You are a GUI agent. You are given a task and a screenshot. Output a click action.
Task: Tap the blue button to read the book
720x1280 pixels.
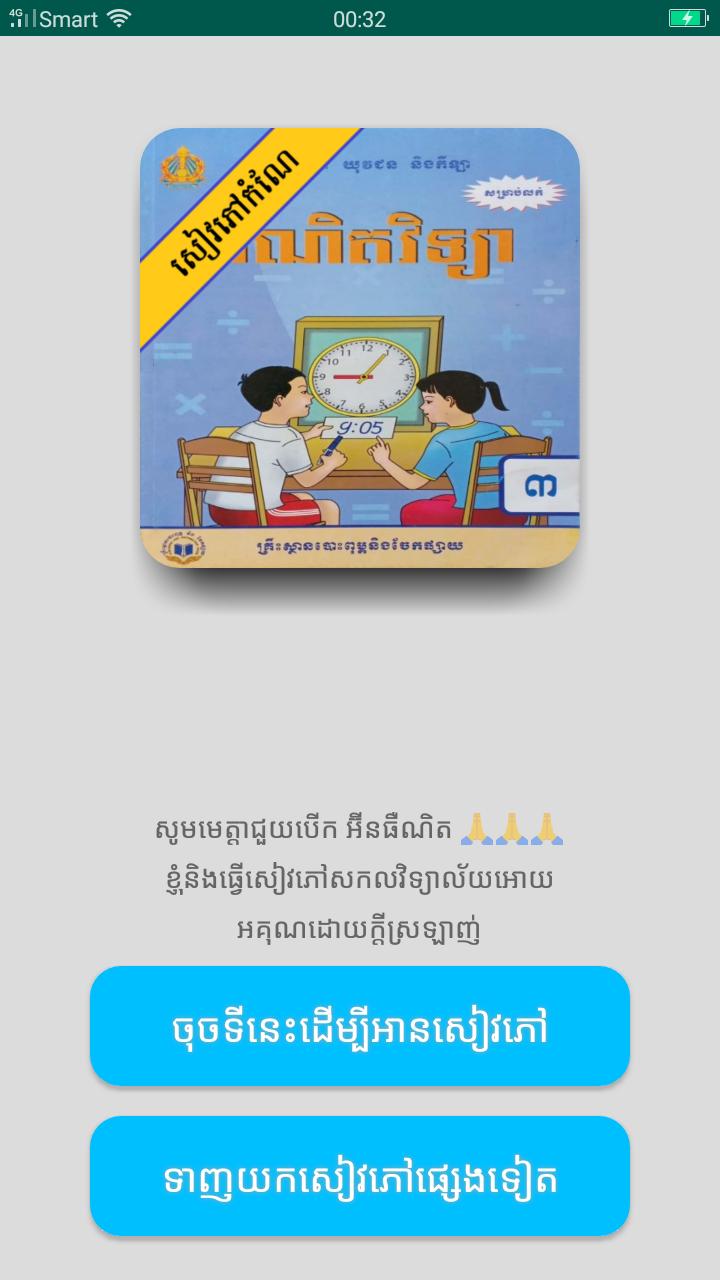360,1026
